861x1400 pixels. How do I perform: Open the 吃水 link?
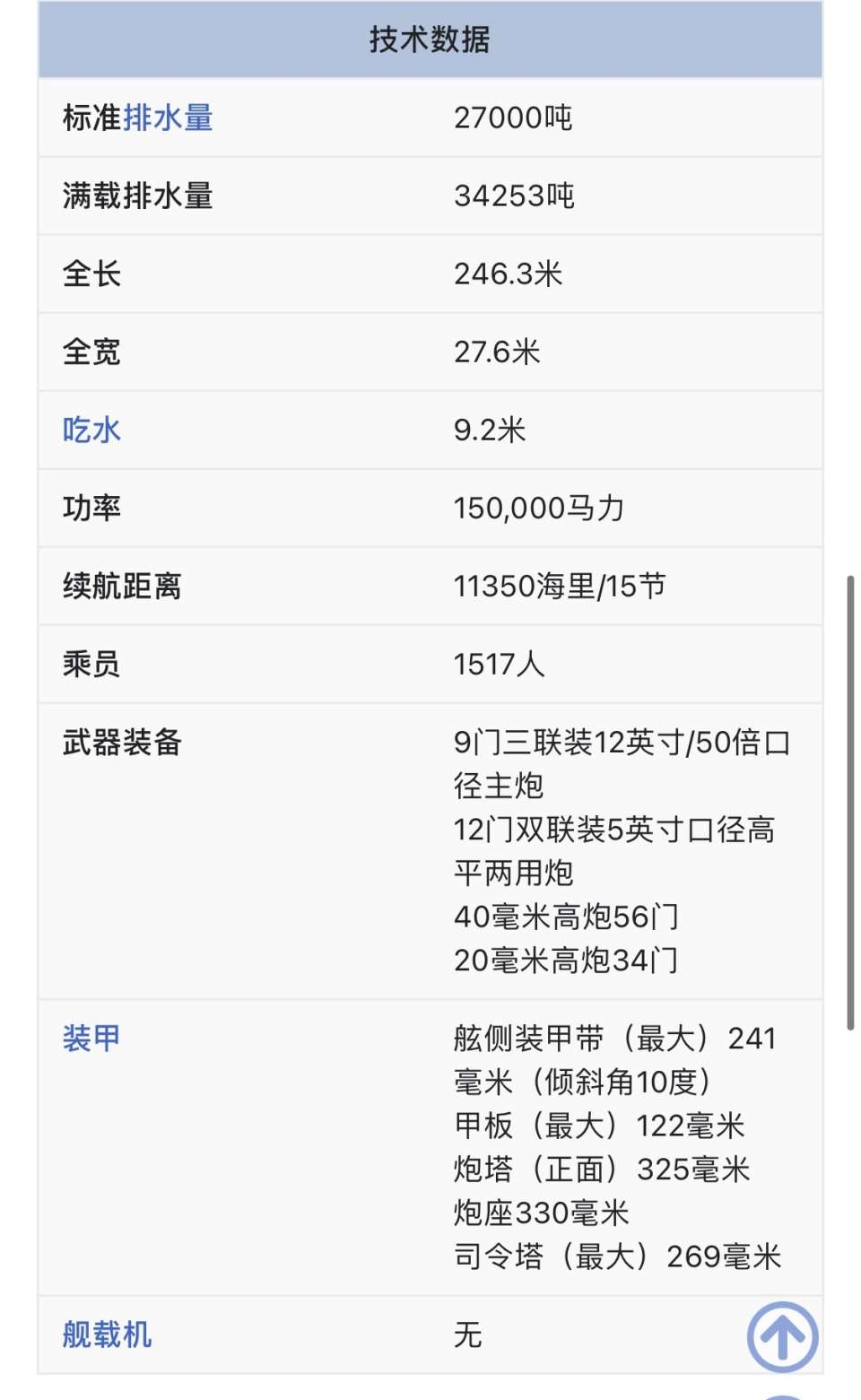(91, 430)
